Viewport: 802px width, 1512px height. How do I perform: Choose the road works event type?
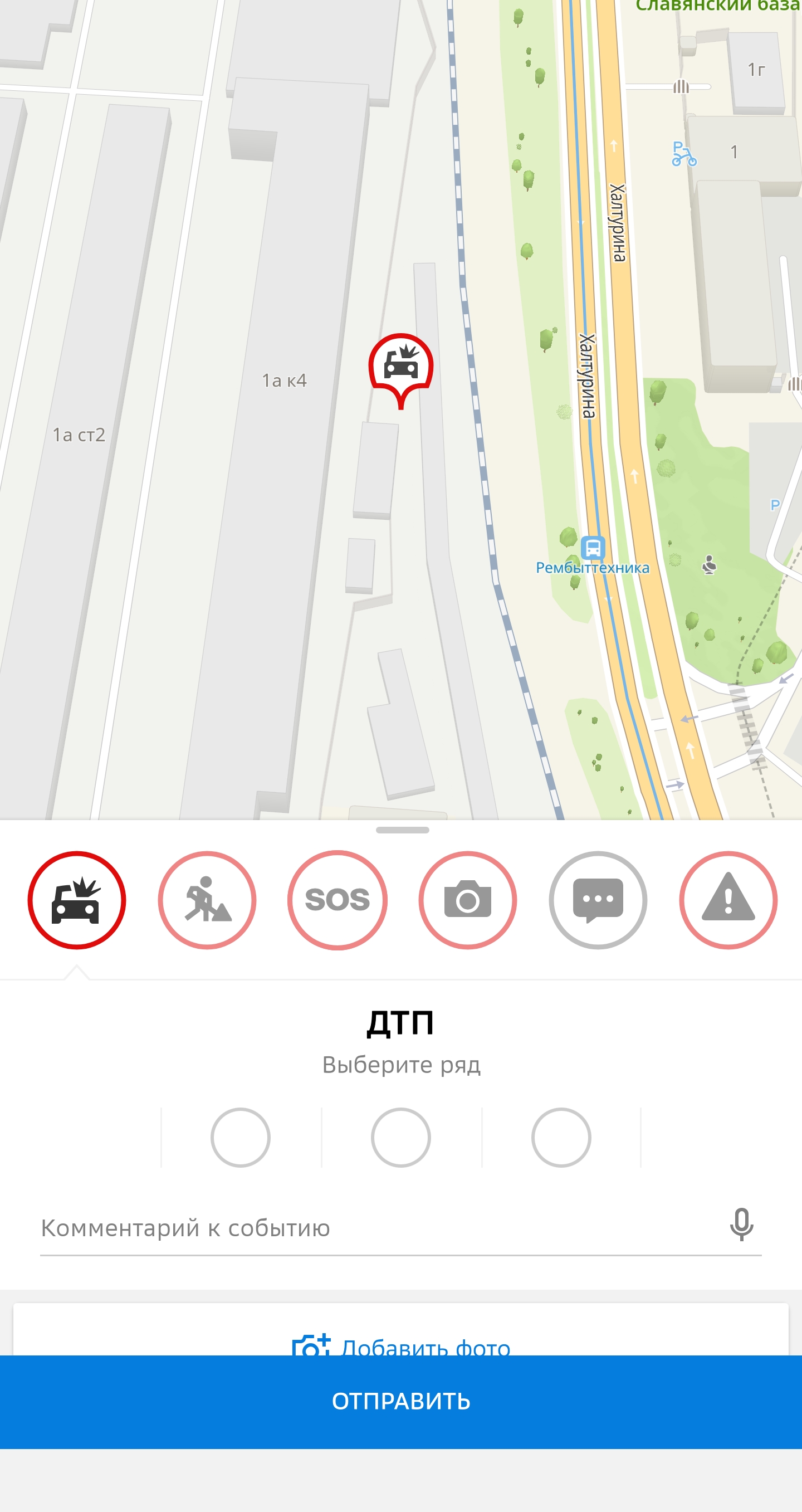207,900
